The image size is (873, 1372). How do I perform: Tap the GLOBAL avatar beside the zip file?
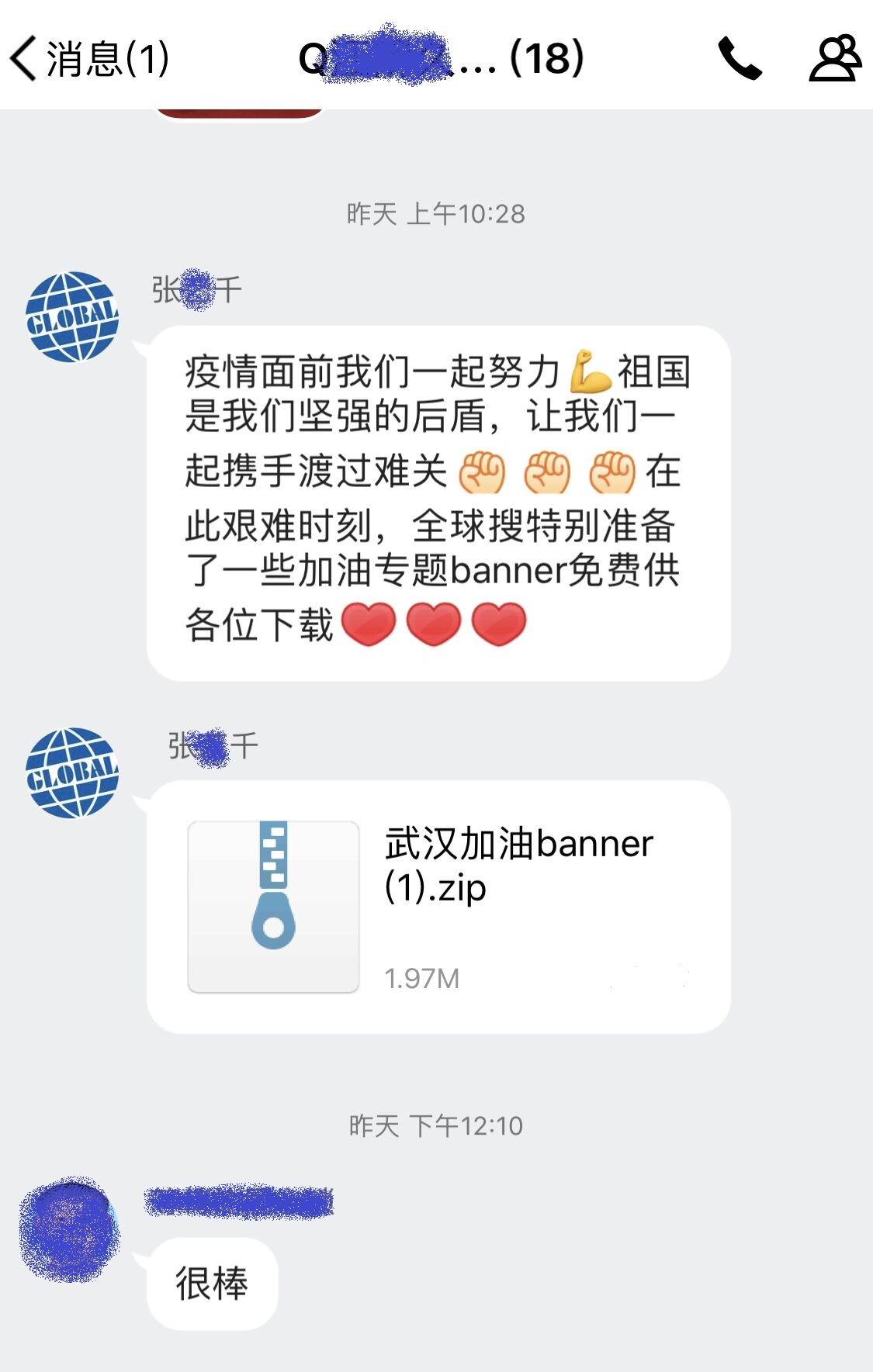coord(72,772)
